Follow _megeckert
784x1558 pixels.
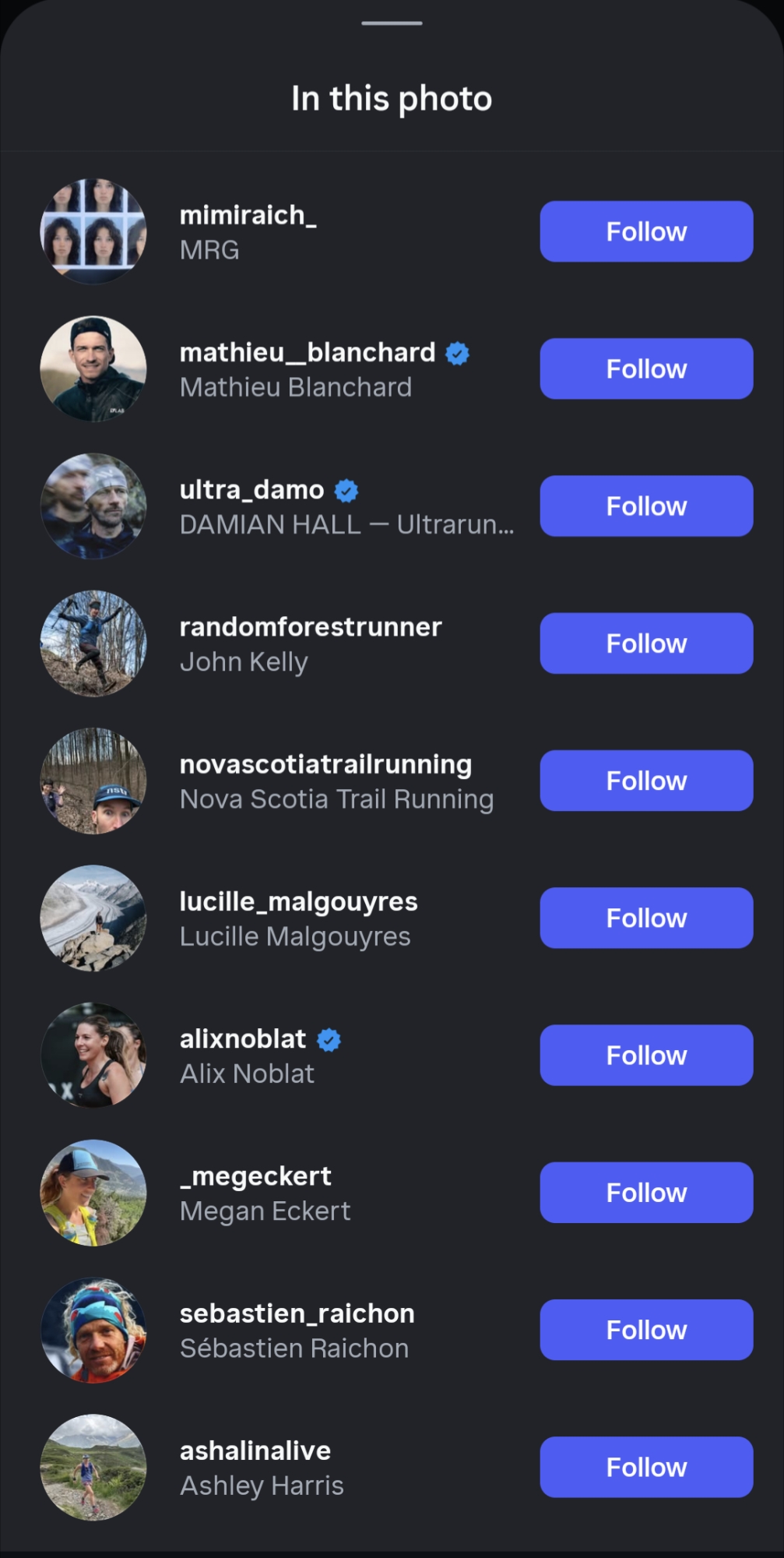(646, 1193)
